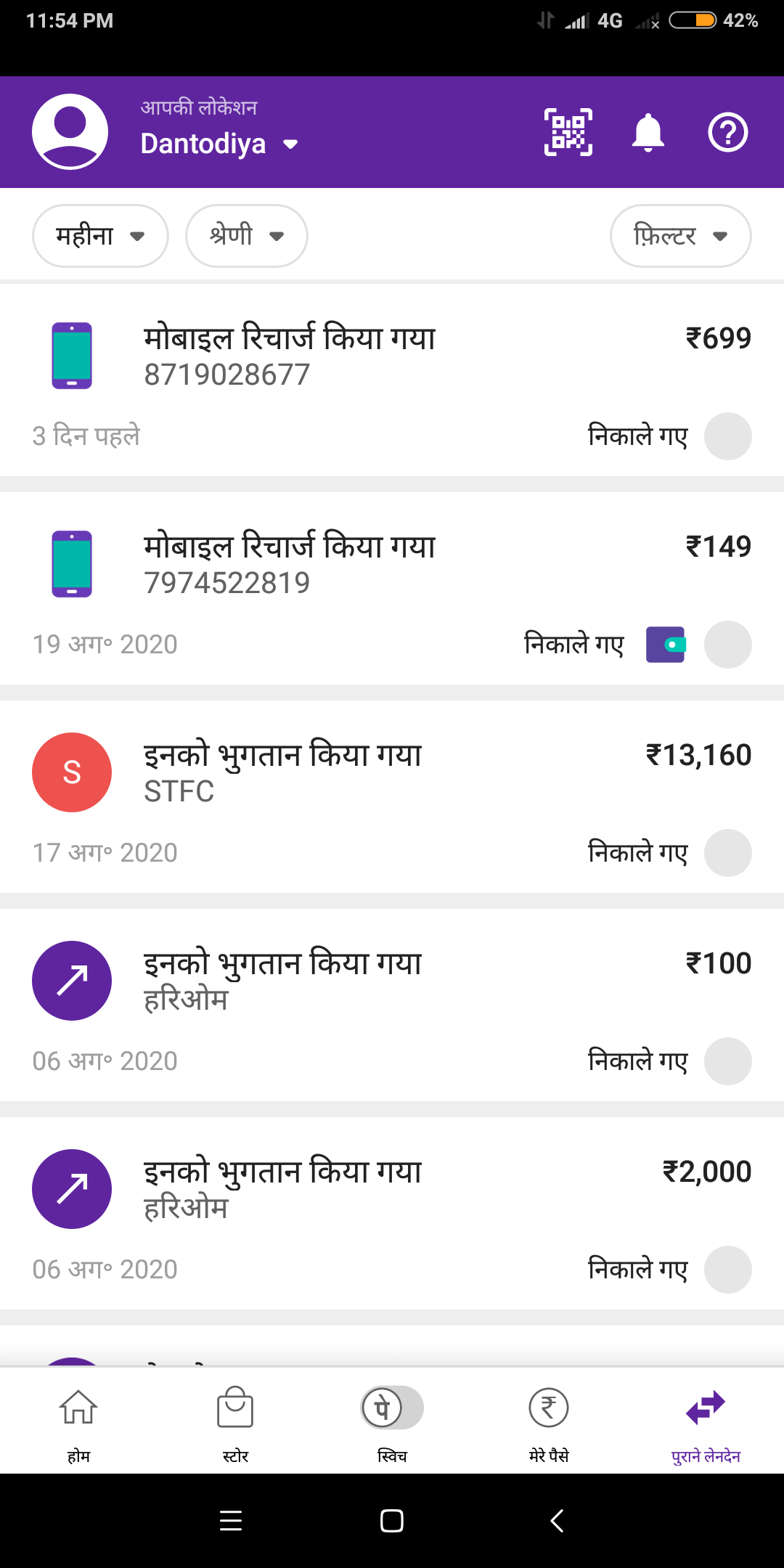Switch to the मेरे पैसे tab
The width and height of the screenshot is (784, 1568).
click(549, 1421)
